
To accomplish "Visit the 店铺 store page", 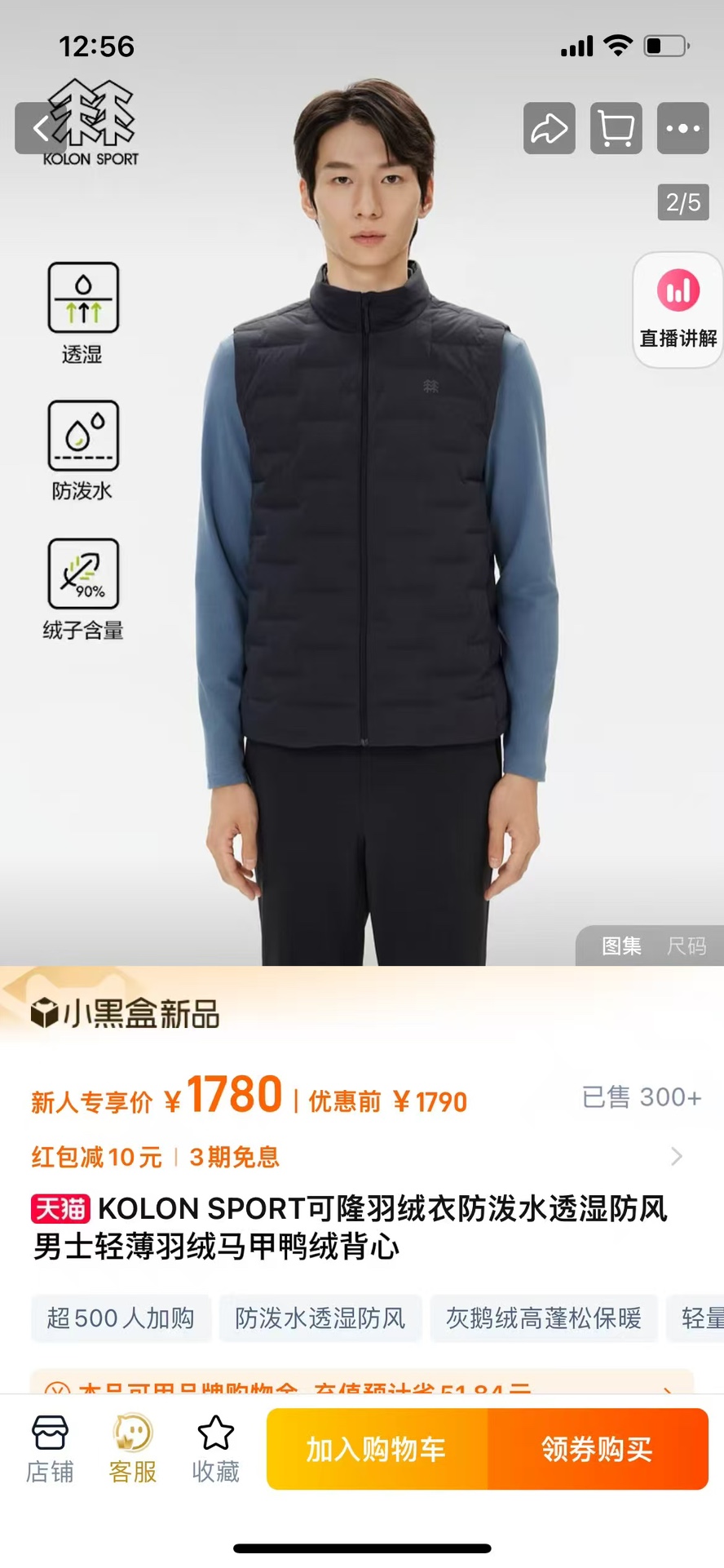I will (50, 1448).
